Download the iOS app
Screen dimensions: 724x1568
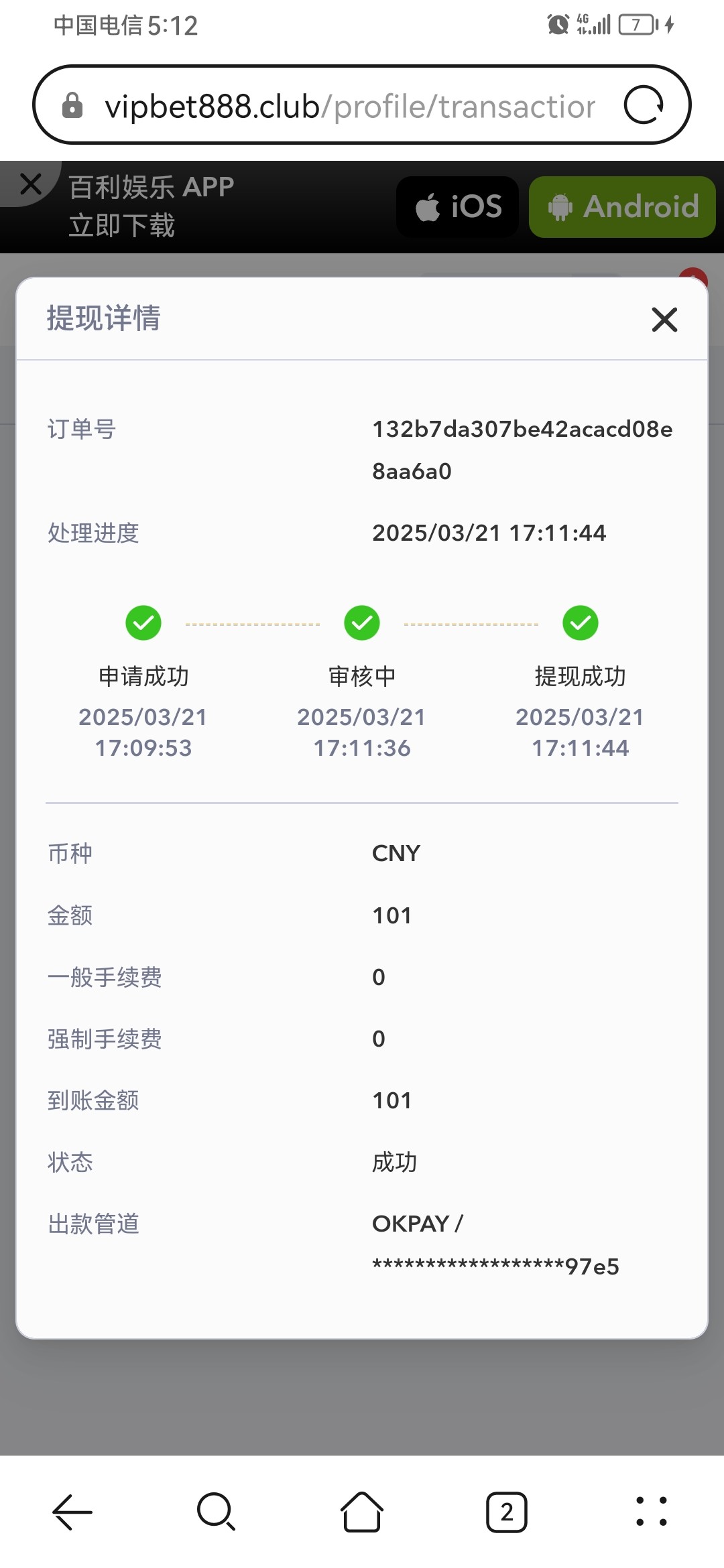coord(458,206)
